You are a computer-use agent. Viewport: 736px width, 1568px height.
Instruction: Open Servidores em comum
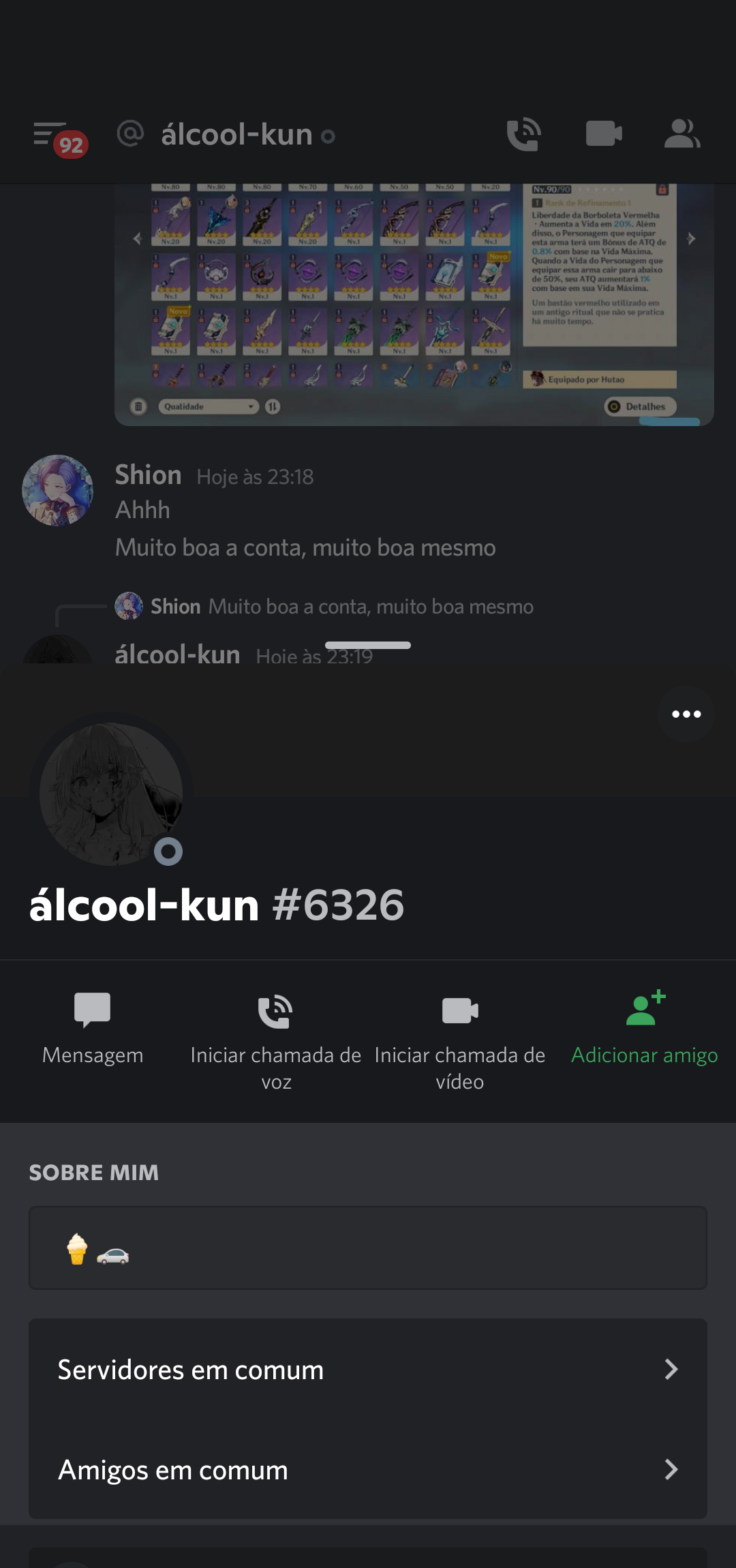coord(368,1369)
